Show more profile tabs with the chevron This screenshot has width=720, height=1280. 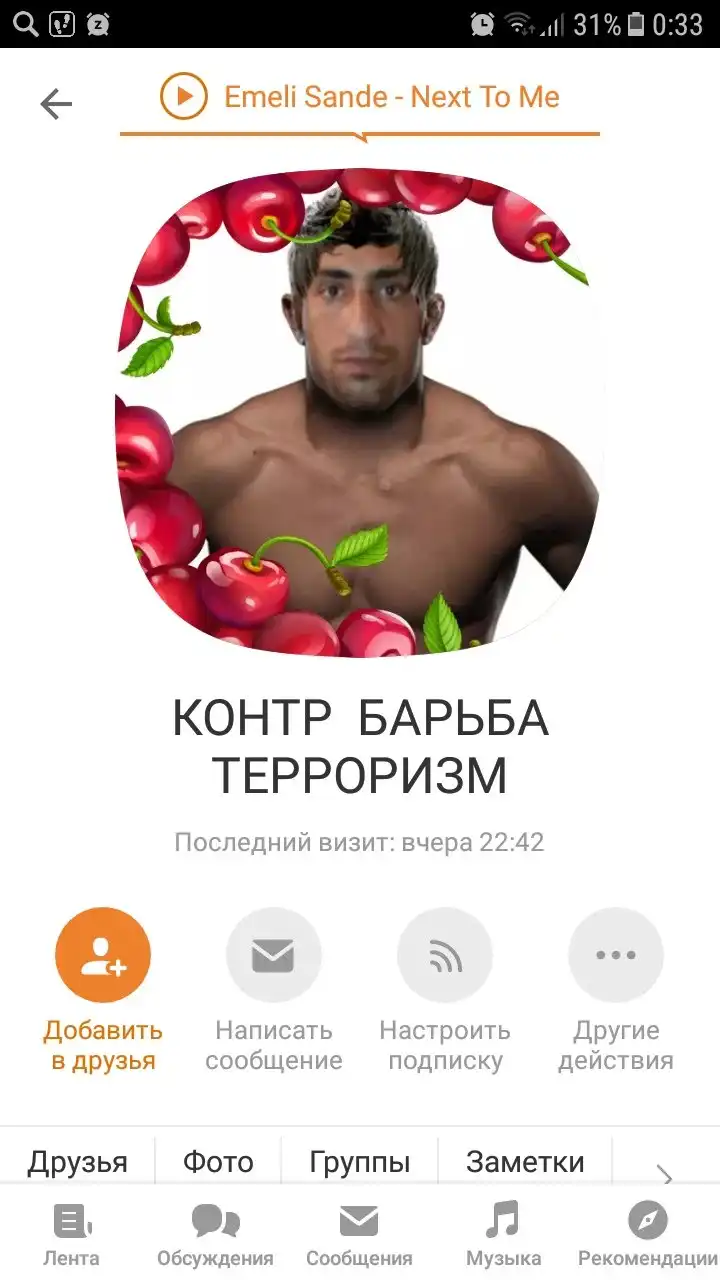point(665,1174)
